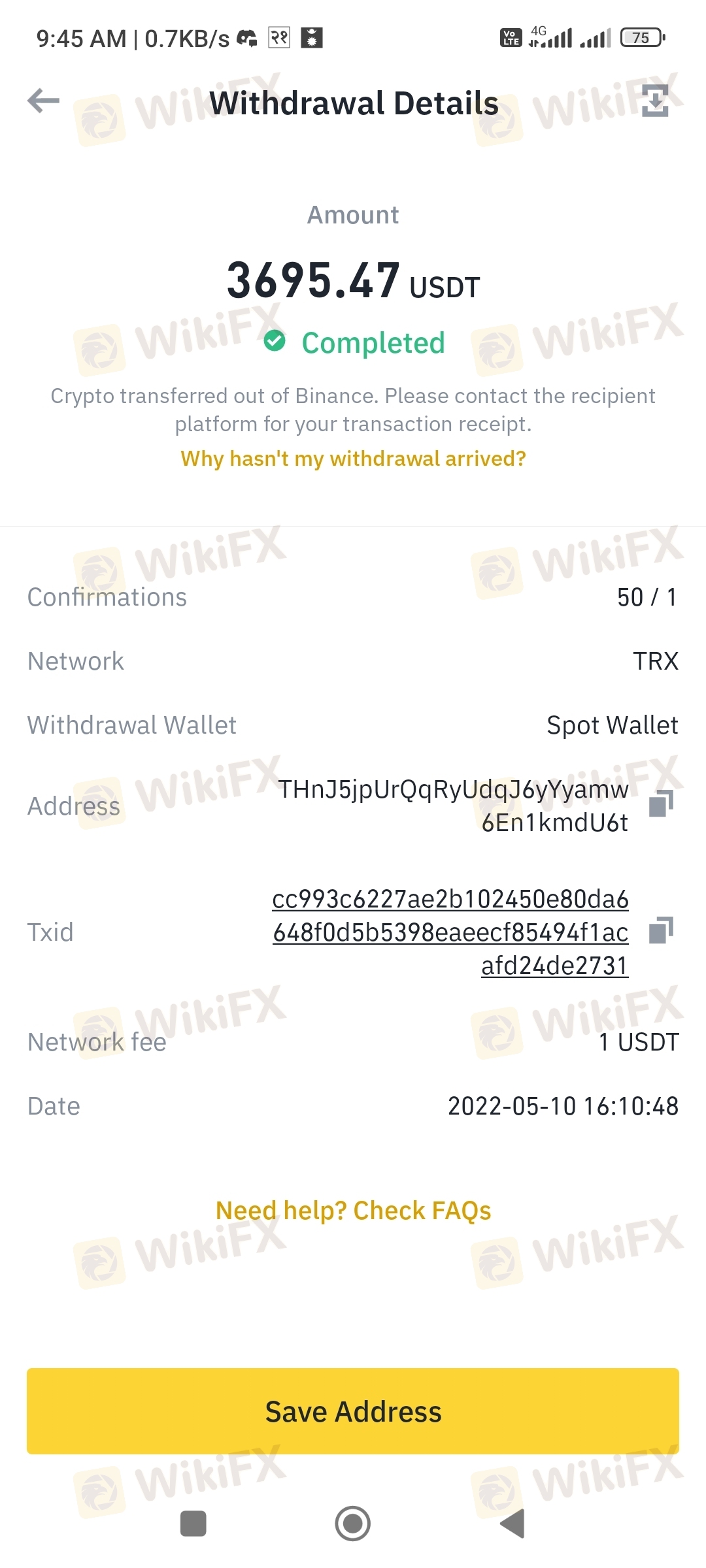Open the underlined Txid transaction link
706x1568 pixels.
(x=450, y=932)
